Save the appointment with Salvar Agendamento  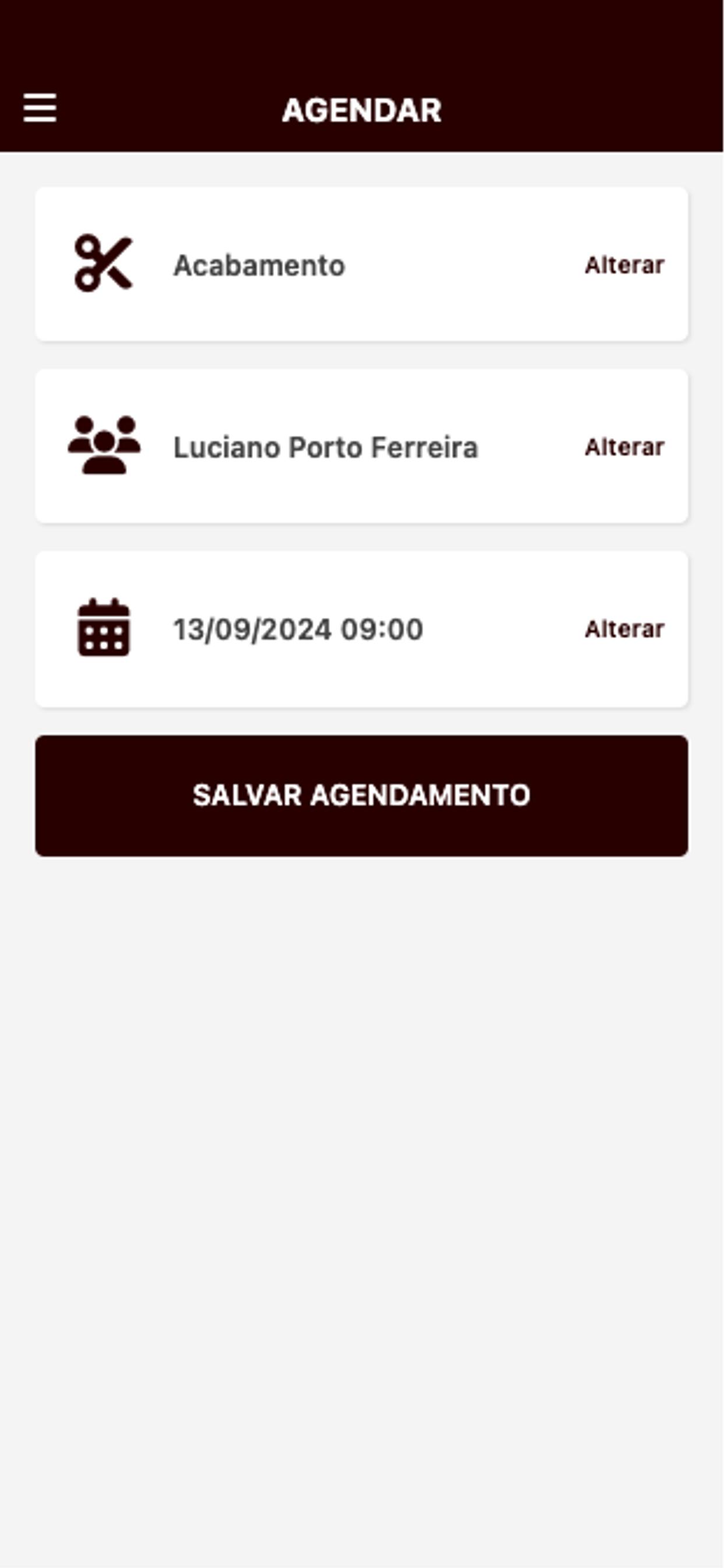361,796
